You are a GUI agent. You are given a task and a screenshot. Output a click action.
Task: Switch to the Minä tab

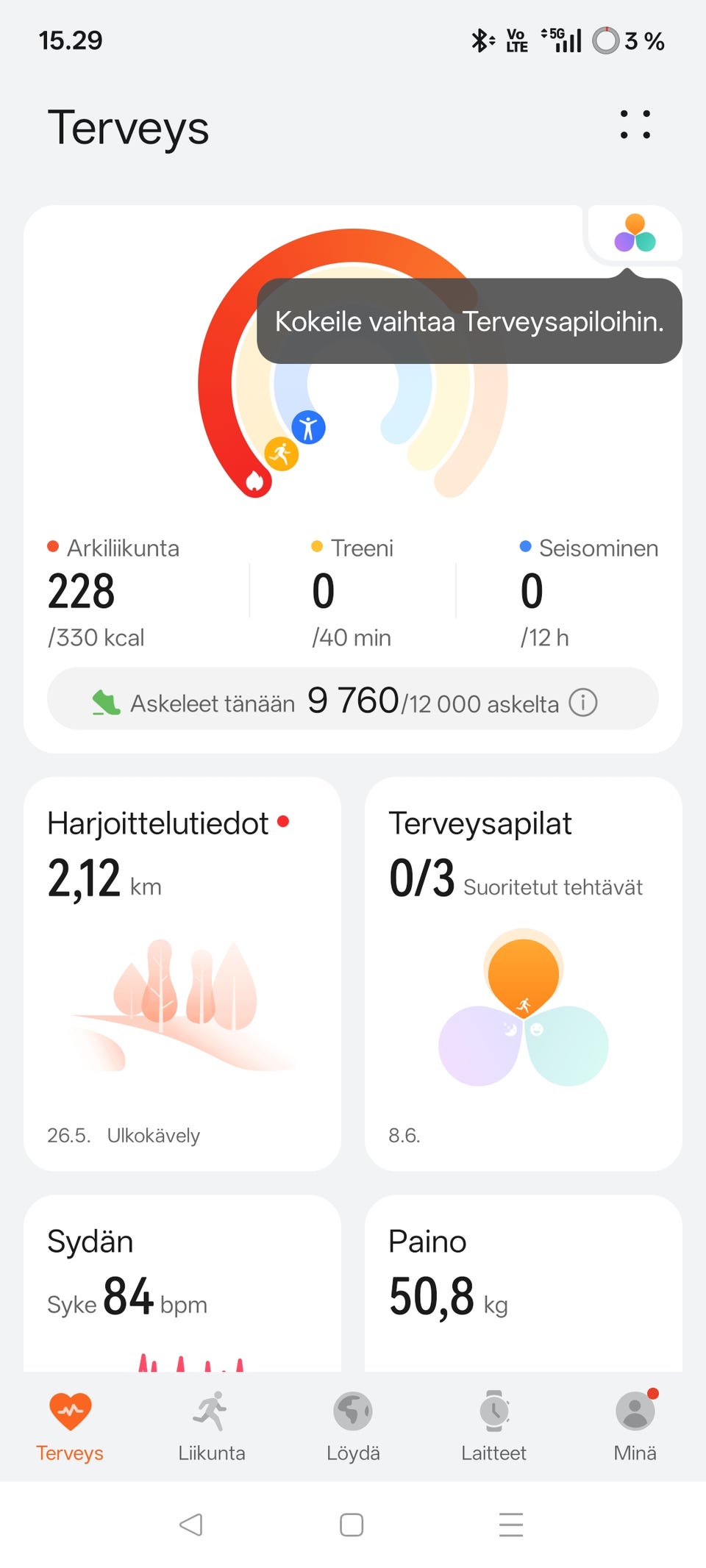[x=635, y=1426]
